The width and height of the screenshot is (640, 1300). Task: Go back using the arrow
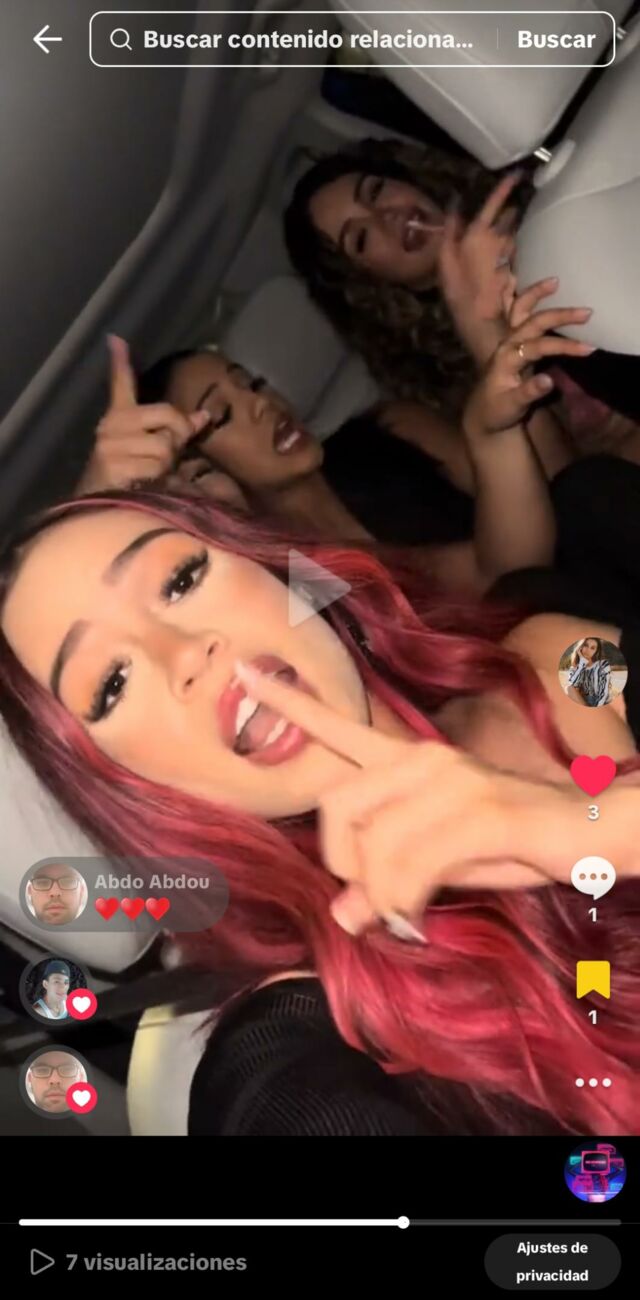click(x=47, y=39)
